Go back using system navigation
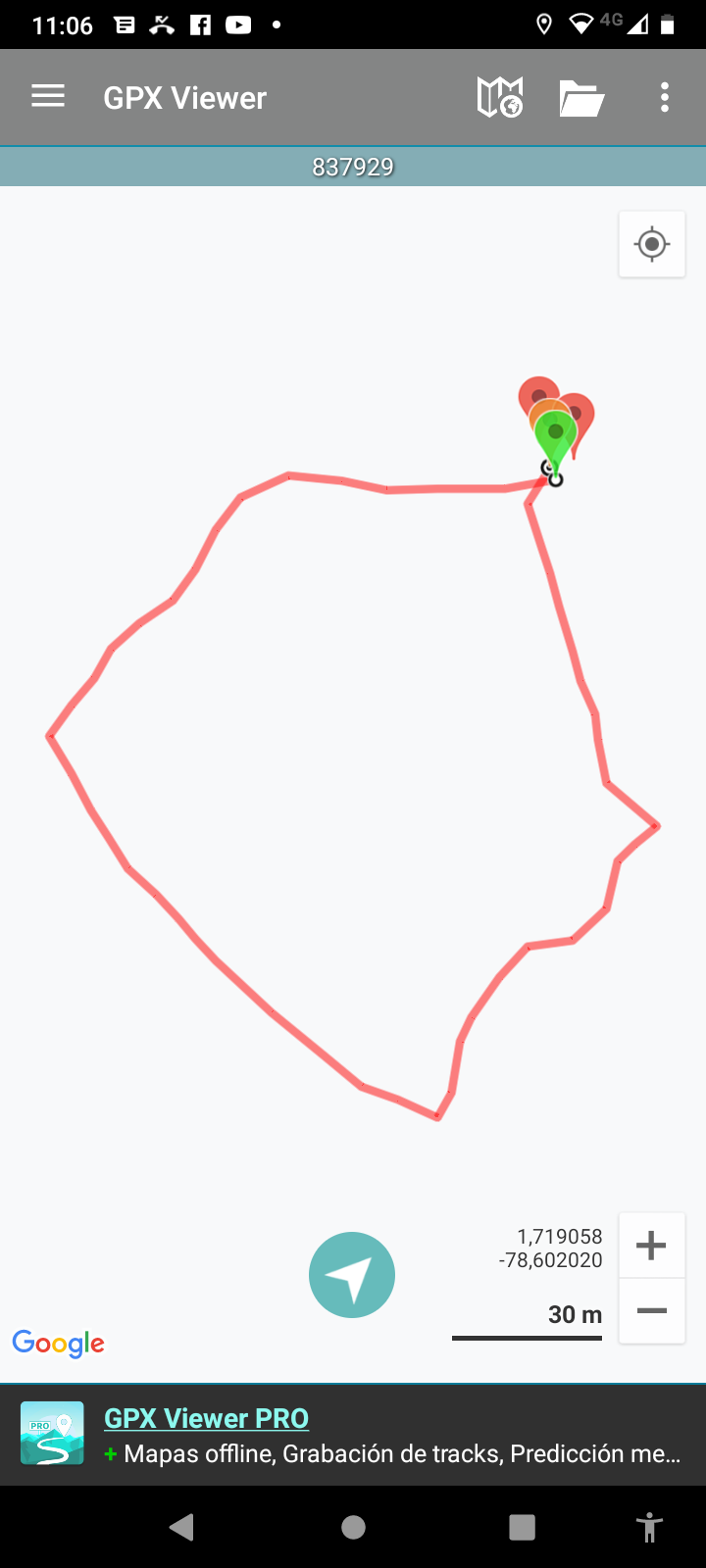706x1568 pixels. (x=181, y=1527)
